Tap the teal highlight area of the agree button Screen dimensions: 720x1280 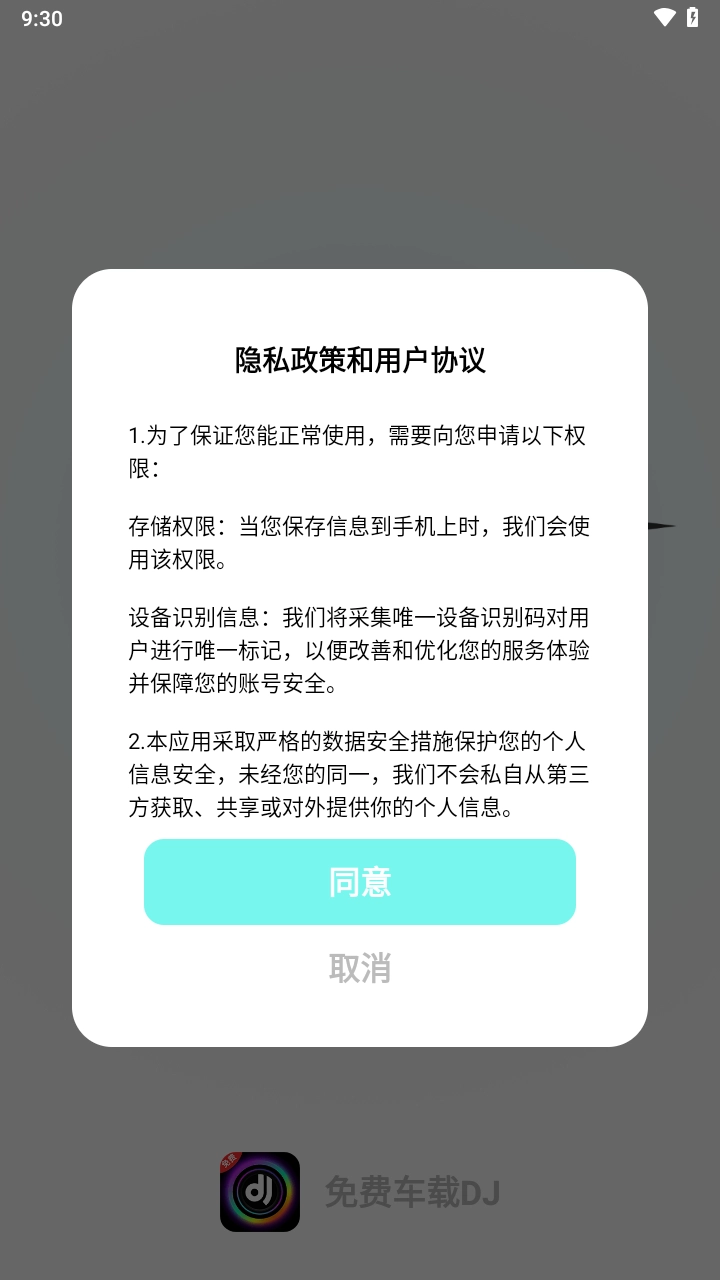(360, 881)
